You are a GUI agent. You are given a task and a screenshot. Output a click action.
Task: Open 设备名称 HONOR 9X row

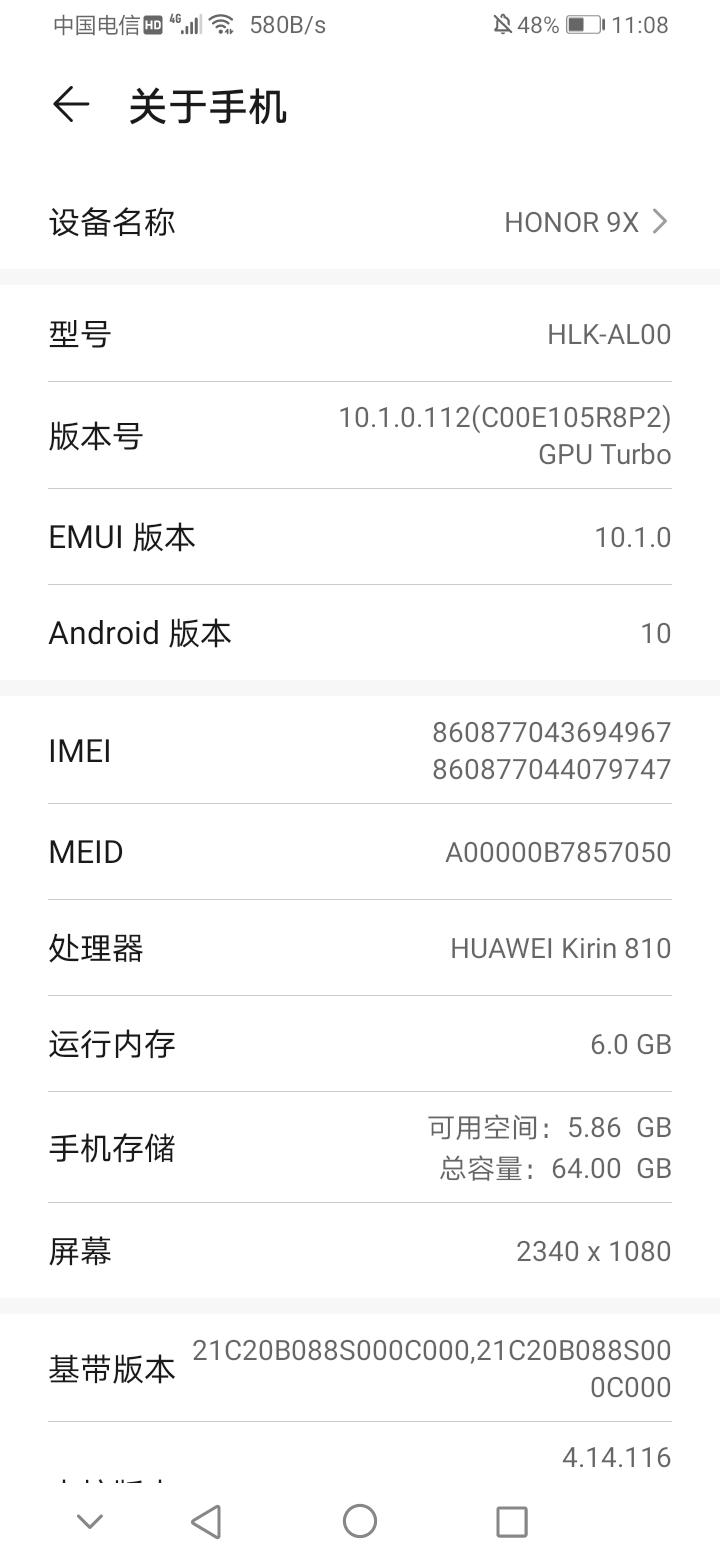point(360,221)
